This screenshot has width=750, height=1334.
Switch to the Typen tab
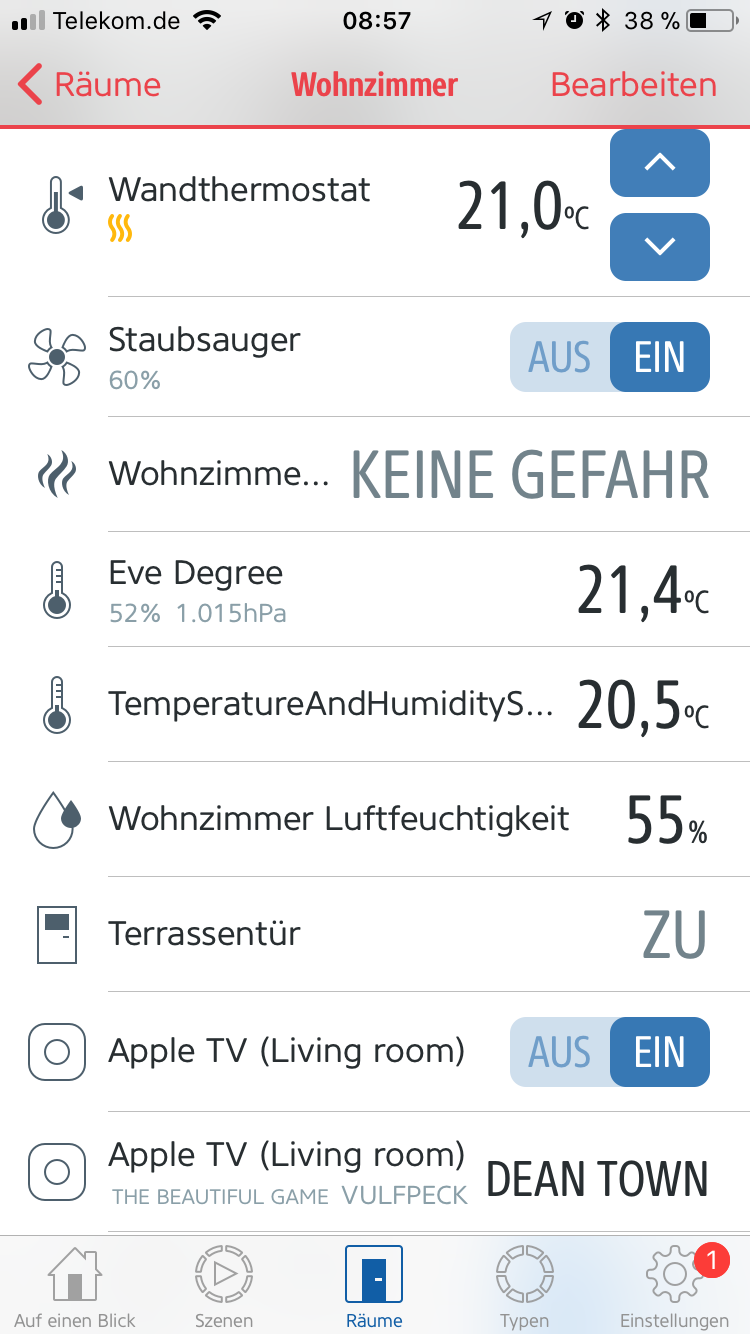[524, 1287]
